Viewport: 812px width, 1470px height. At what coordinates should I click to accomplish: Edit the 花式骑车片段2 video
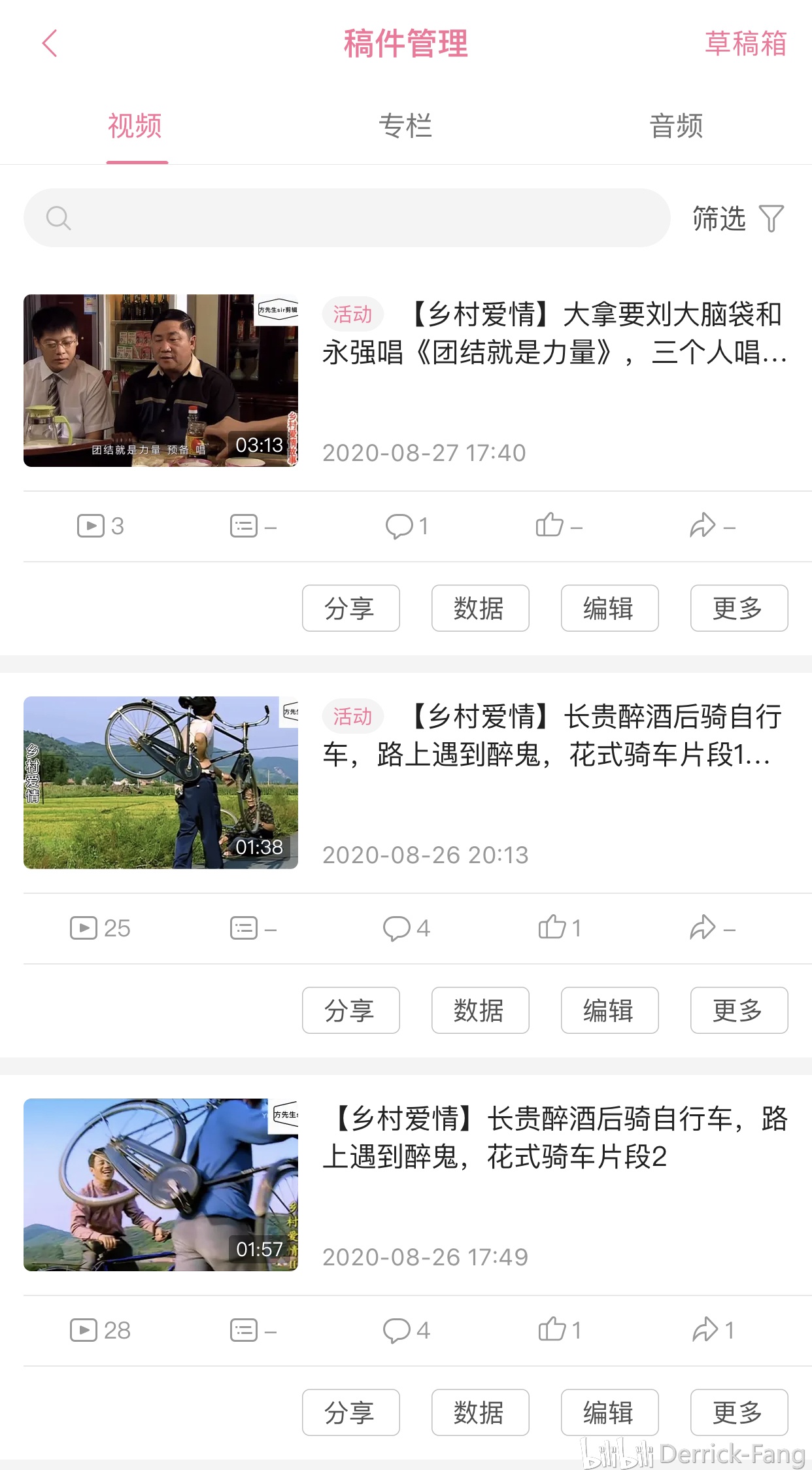(x=609, y=1412)
